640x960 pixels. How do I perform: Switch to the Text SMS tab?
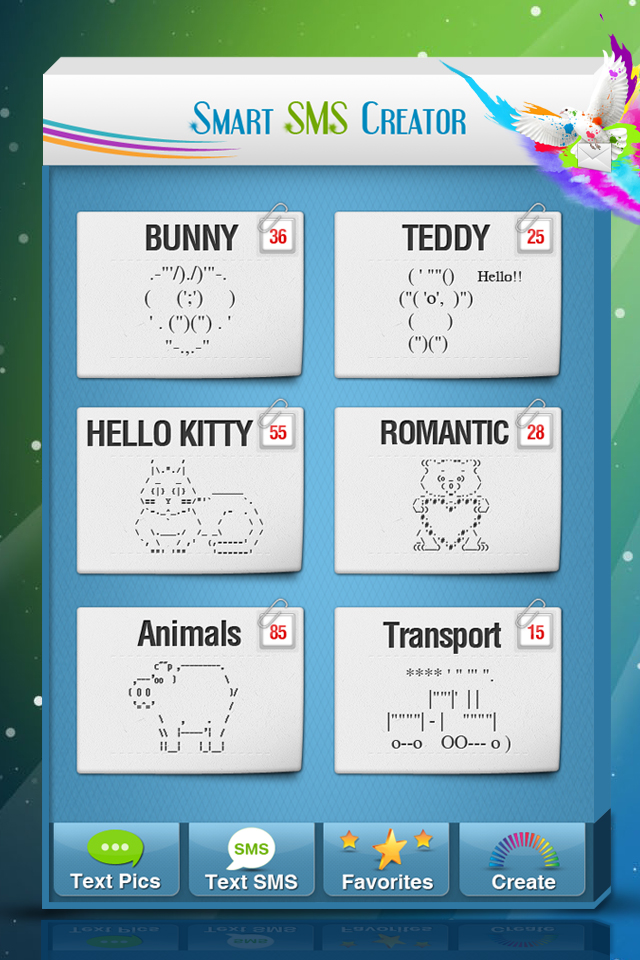tap(251, 860)
